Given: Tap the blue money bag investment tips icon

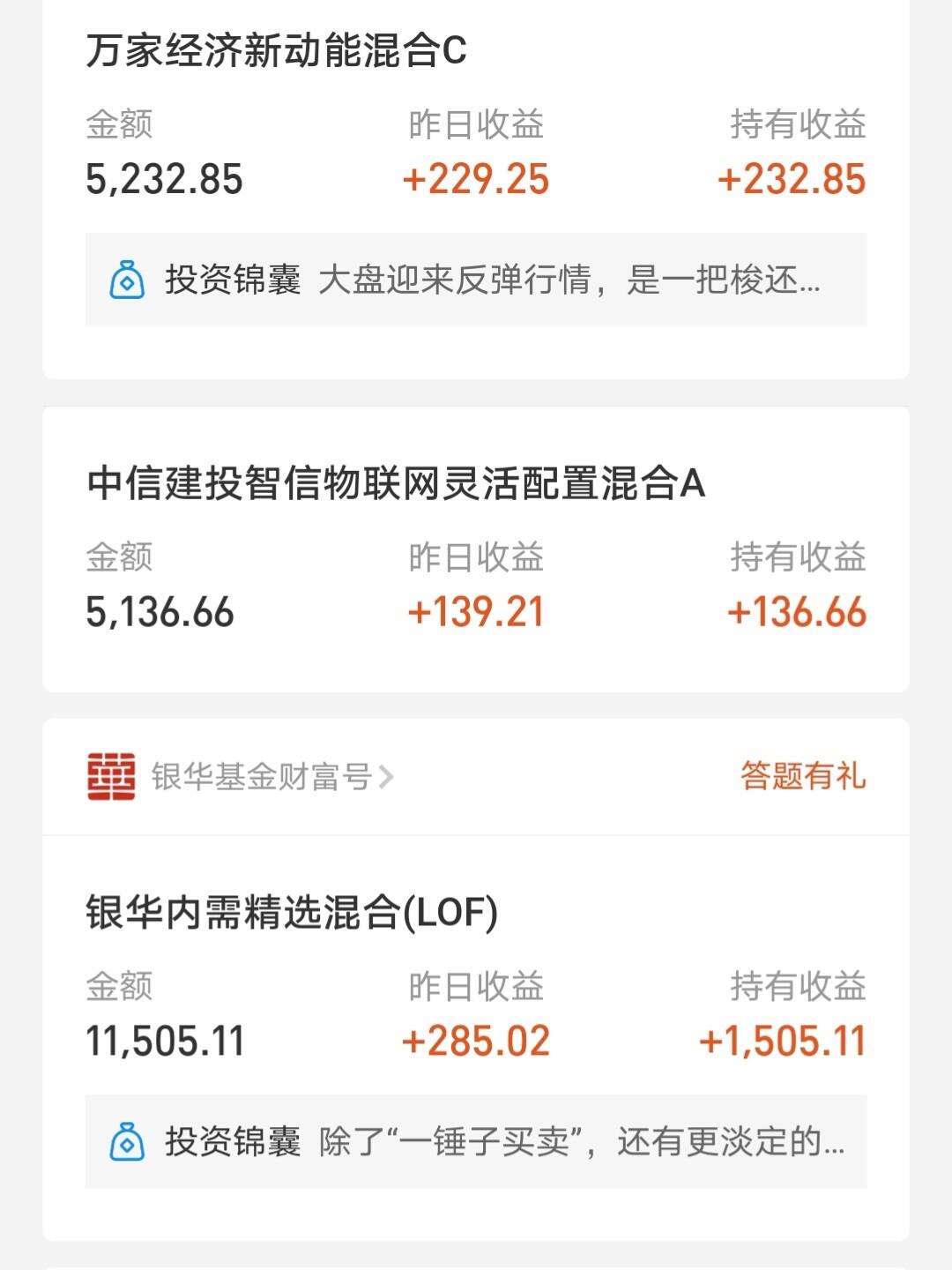Looking at the screenshot, I should pyautogui.click(x=126, y=280).
